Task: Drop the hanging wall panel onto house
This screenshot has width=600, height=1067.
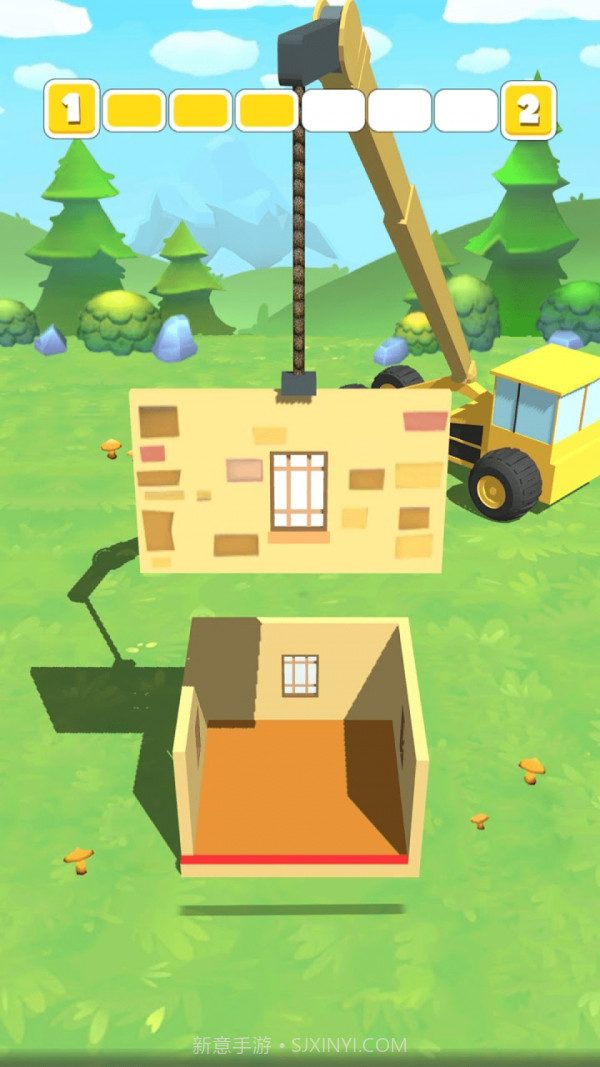Action: click(x=290, y=478)
